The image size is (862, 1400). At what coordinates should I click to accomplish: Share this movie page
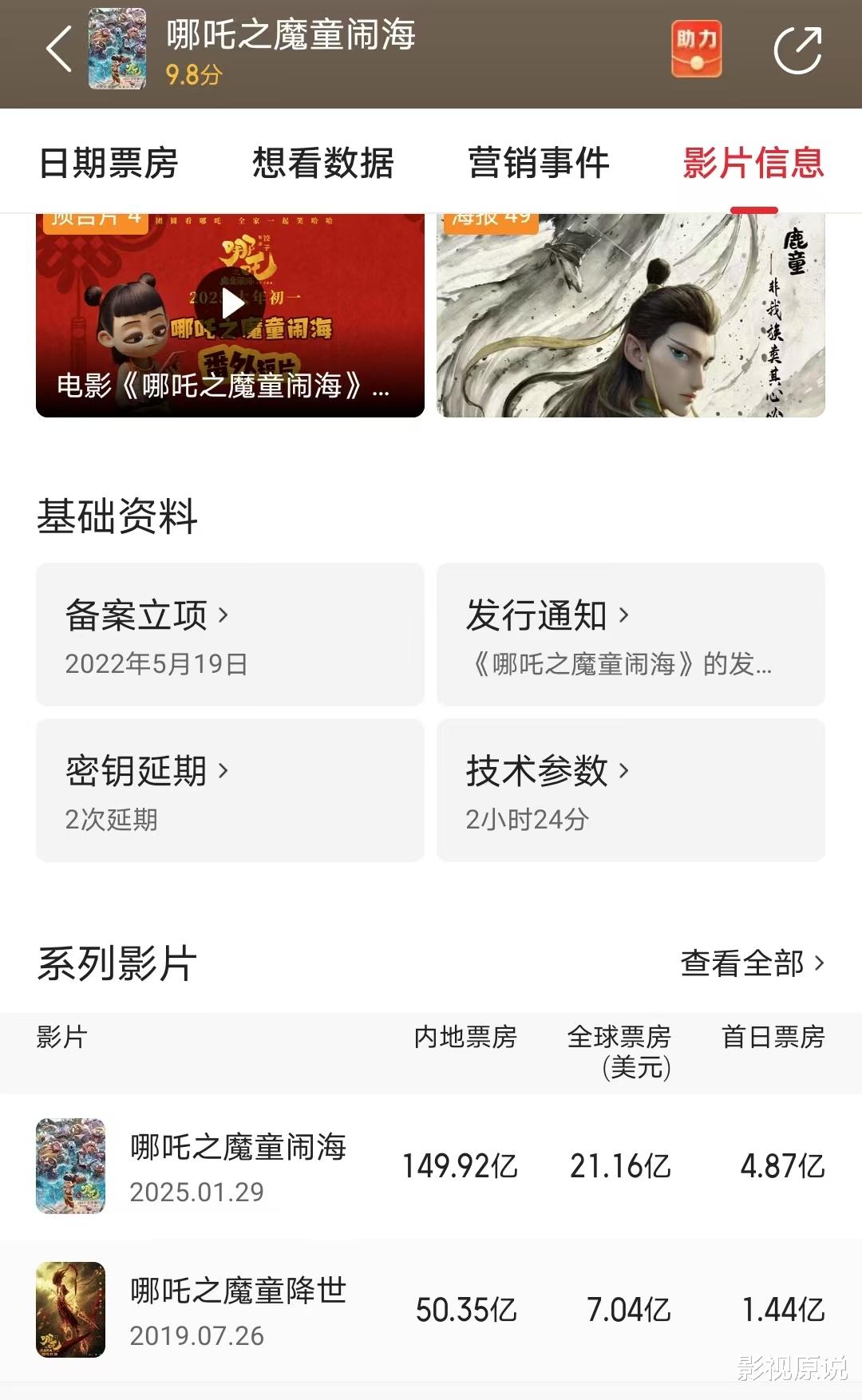(x=797, y=50)
